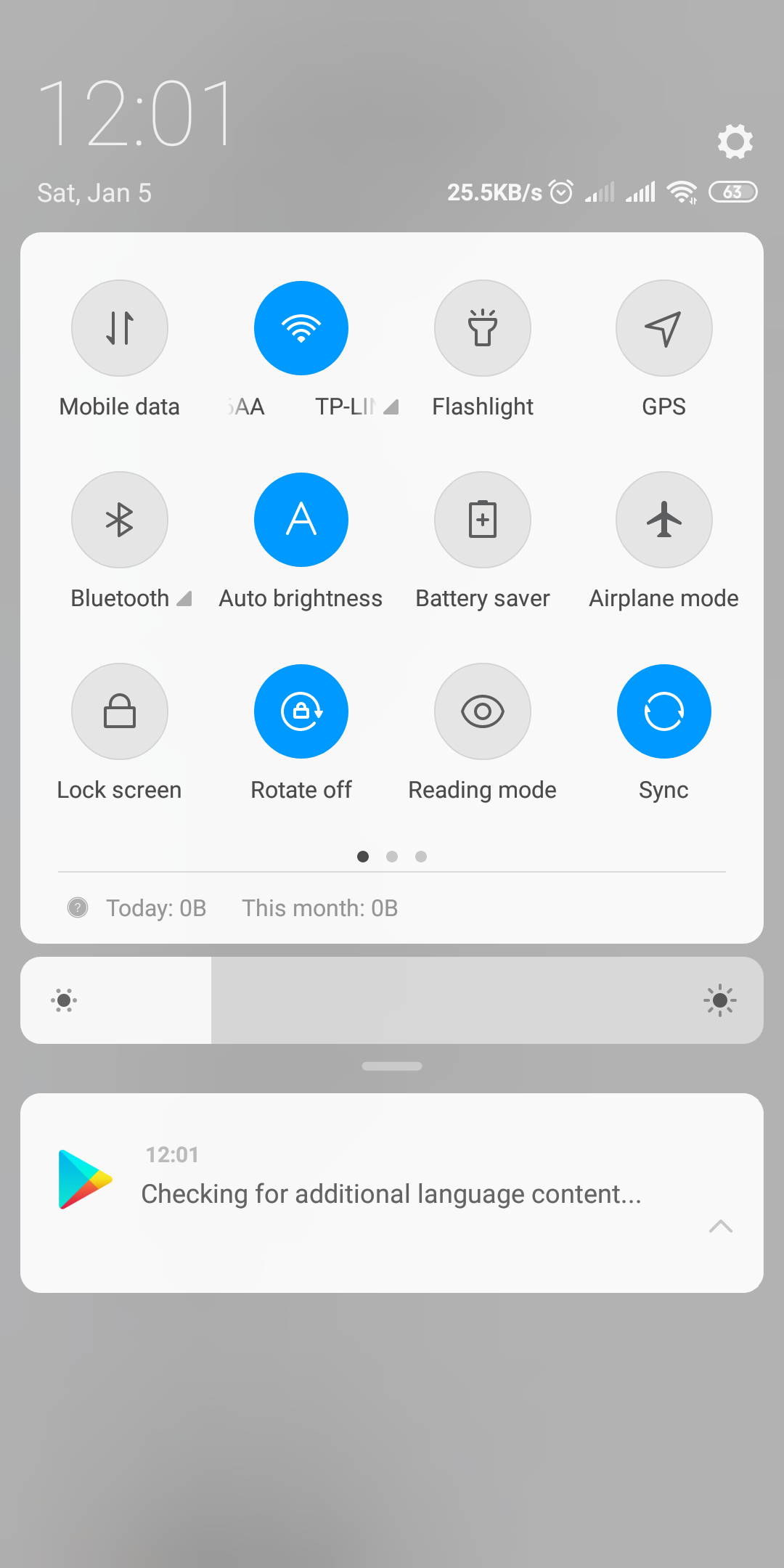Image resolution: width=784 pixels, height=1568 pixels.
Task: Turn off Sync
Action: pos(664,711)
